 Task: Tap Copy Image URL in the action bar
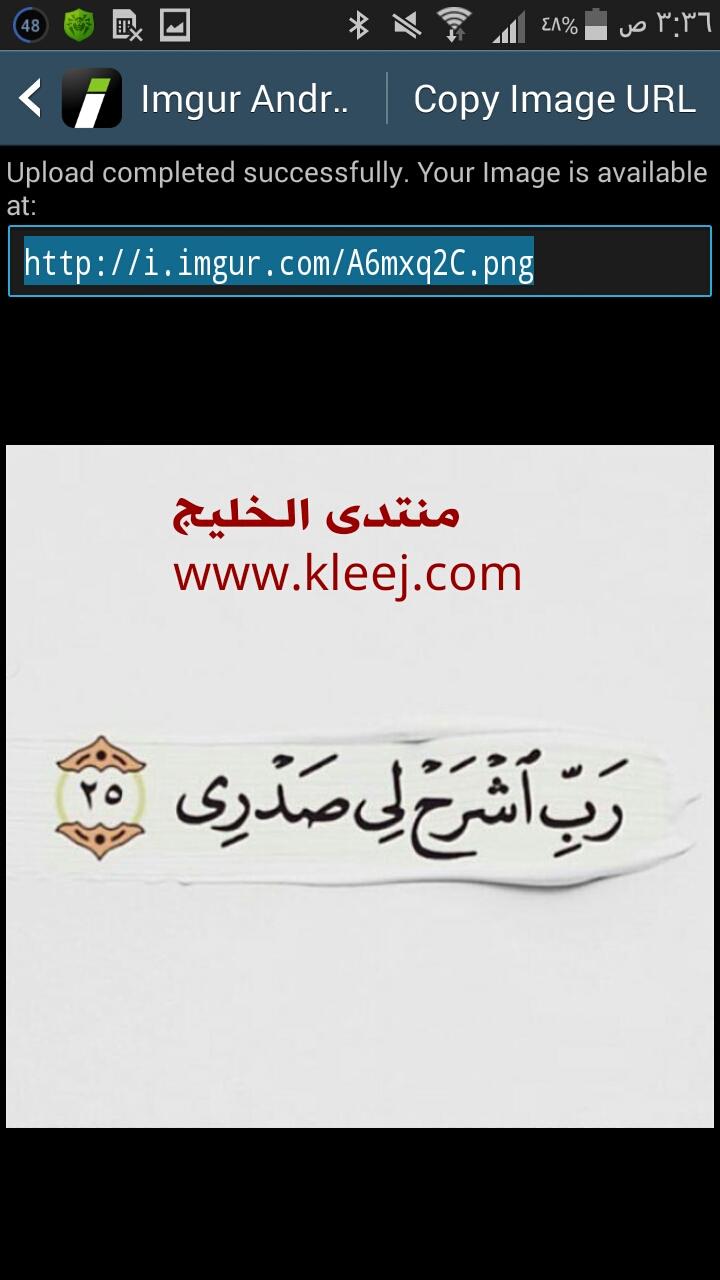point(554,99)
